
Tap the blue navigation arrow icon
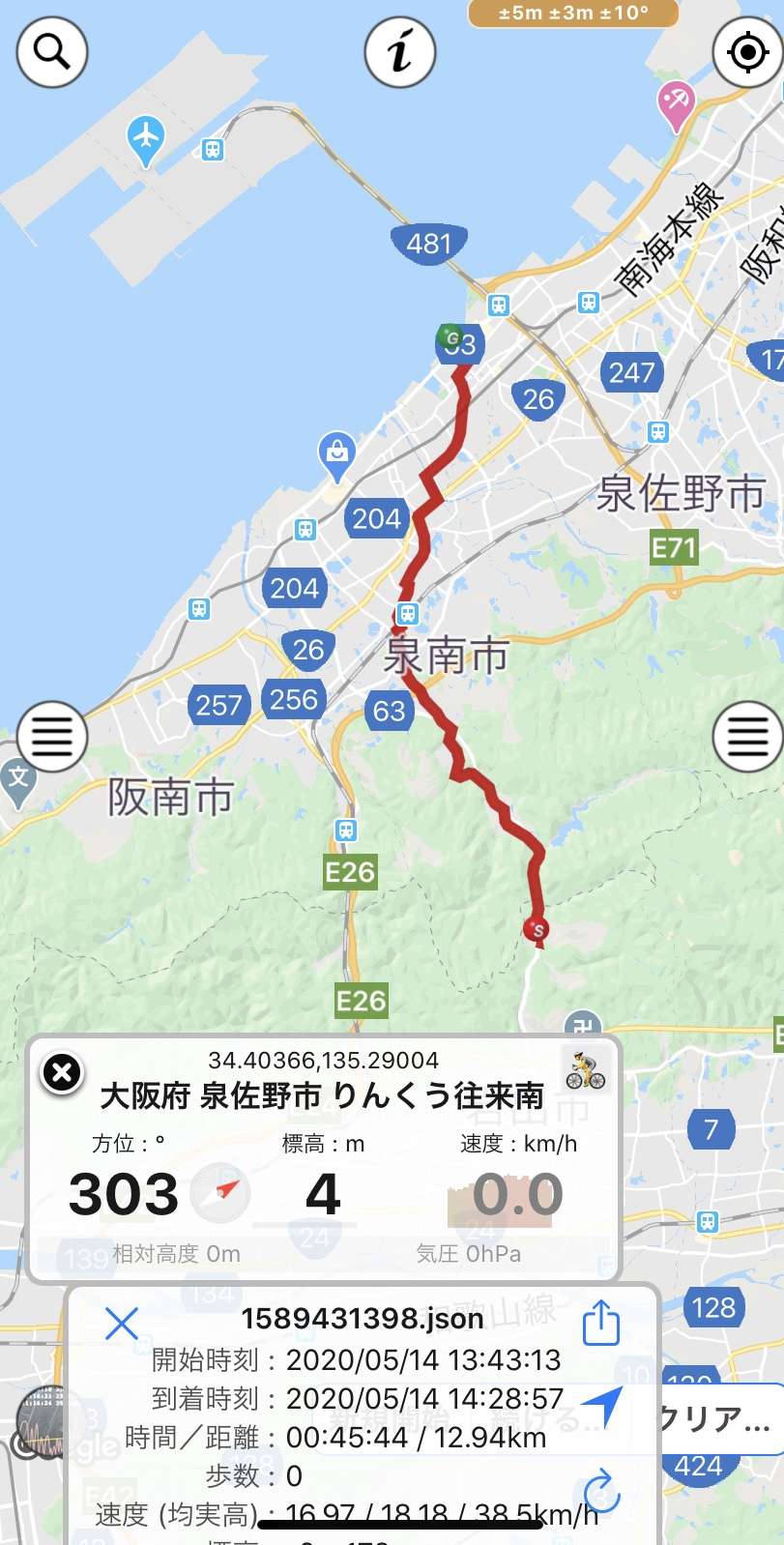click(601, 1405)
